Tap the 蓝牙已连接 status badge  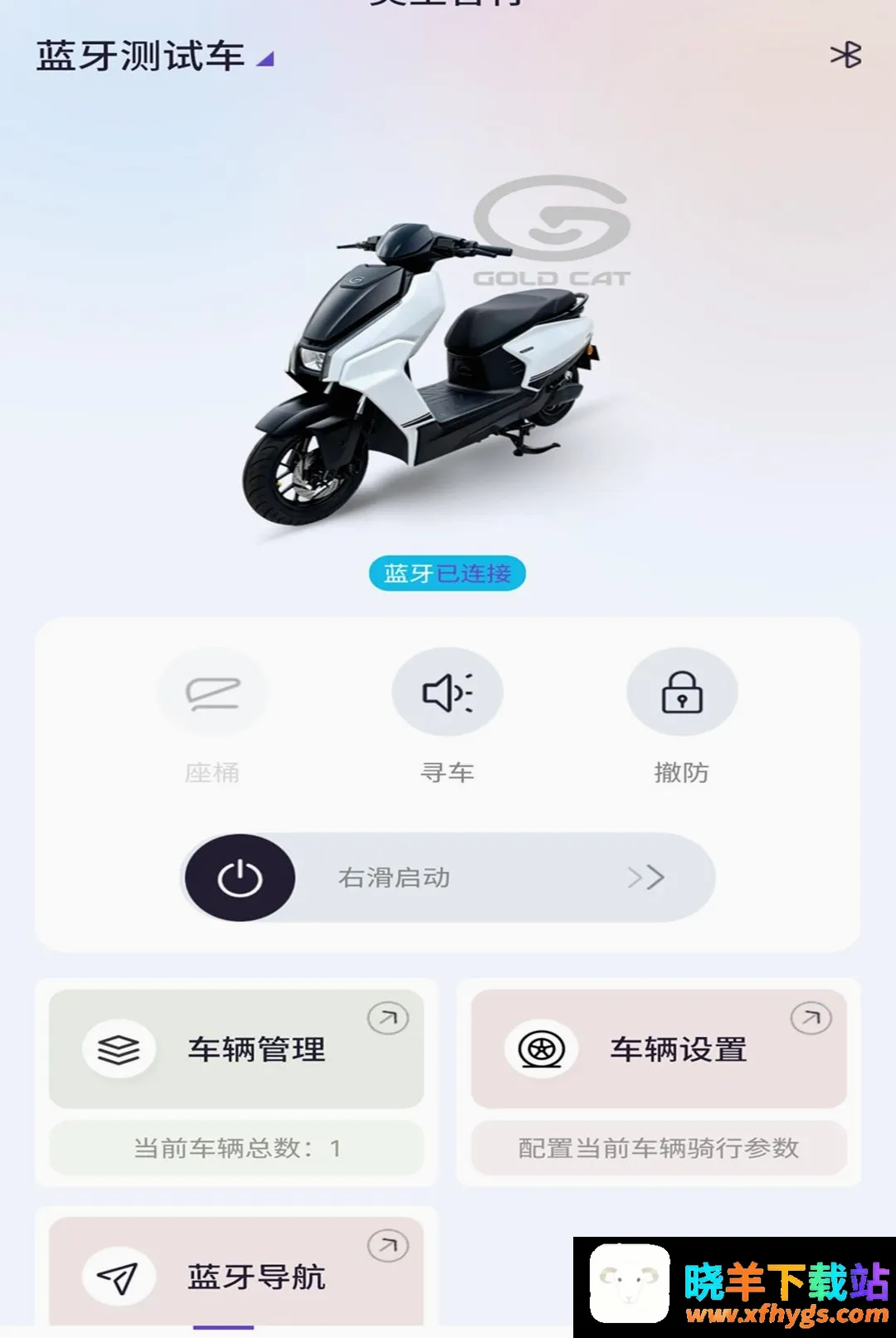tap(447, 573)
